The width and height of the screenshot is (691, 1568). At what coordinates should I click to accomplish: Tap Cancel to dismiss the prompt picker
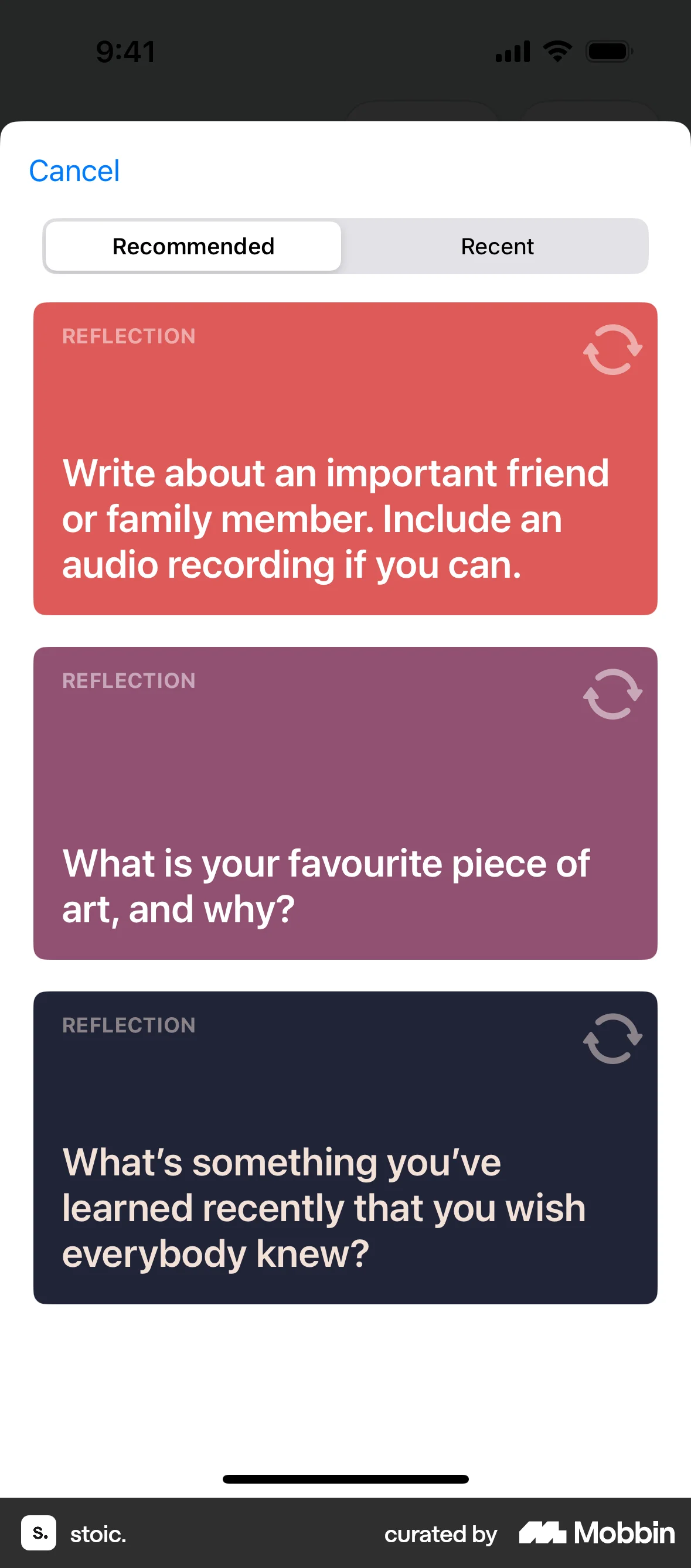point(74,171)
